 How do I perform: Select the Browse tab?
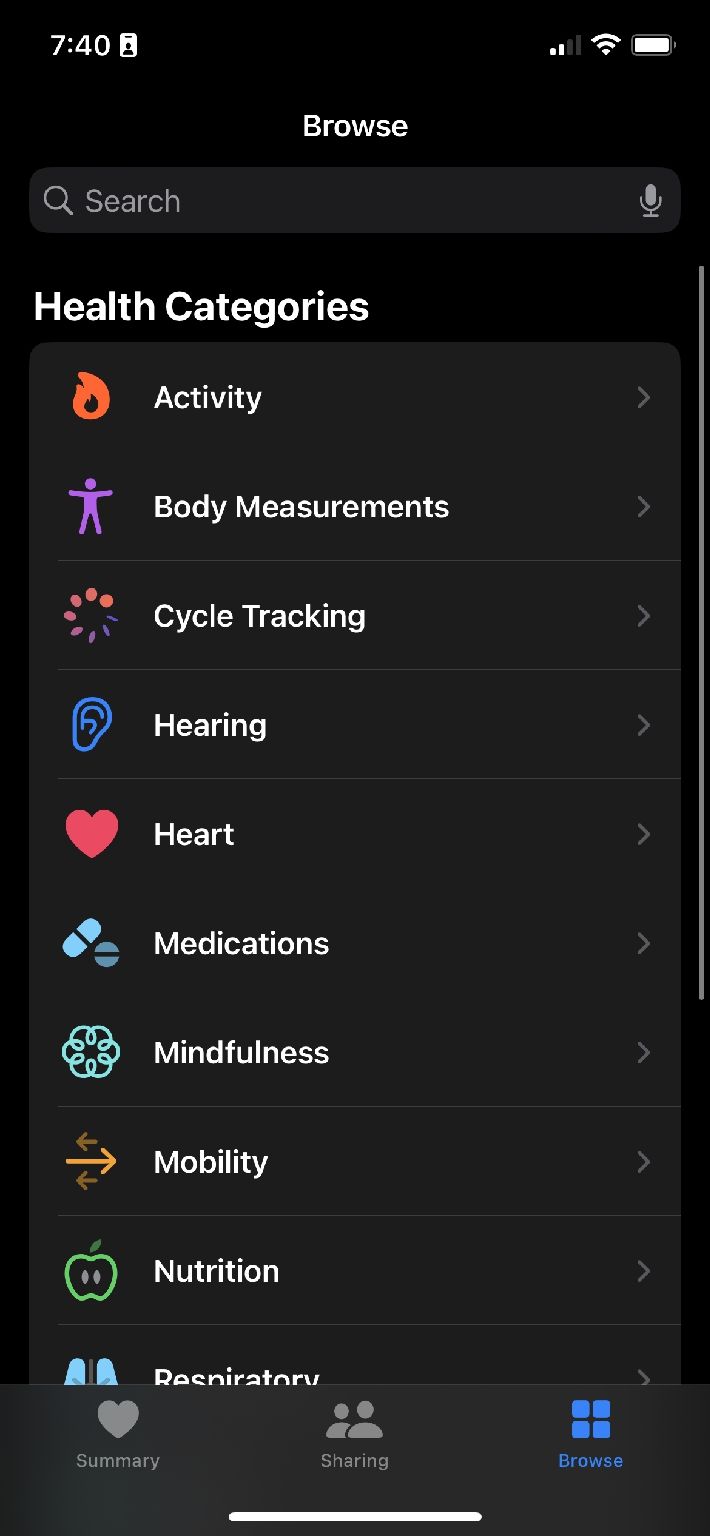[590, 1434]
